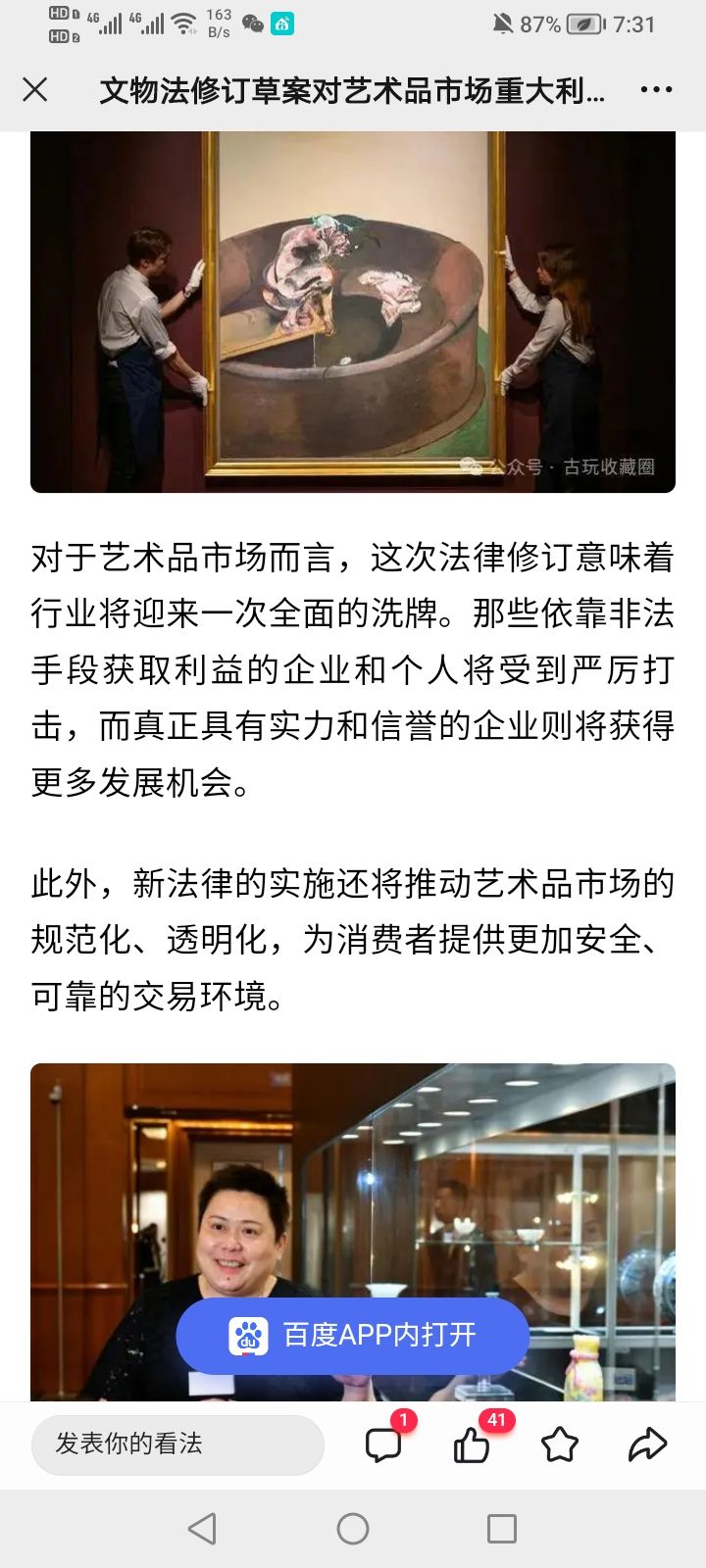Close the article page
This screenshot has height=1568, width=706.
point(35,90)
